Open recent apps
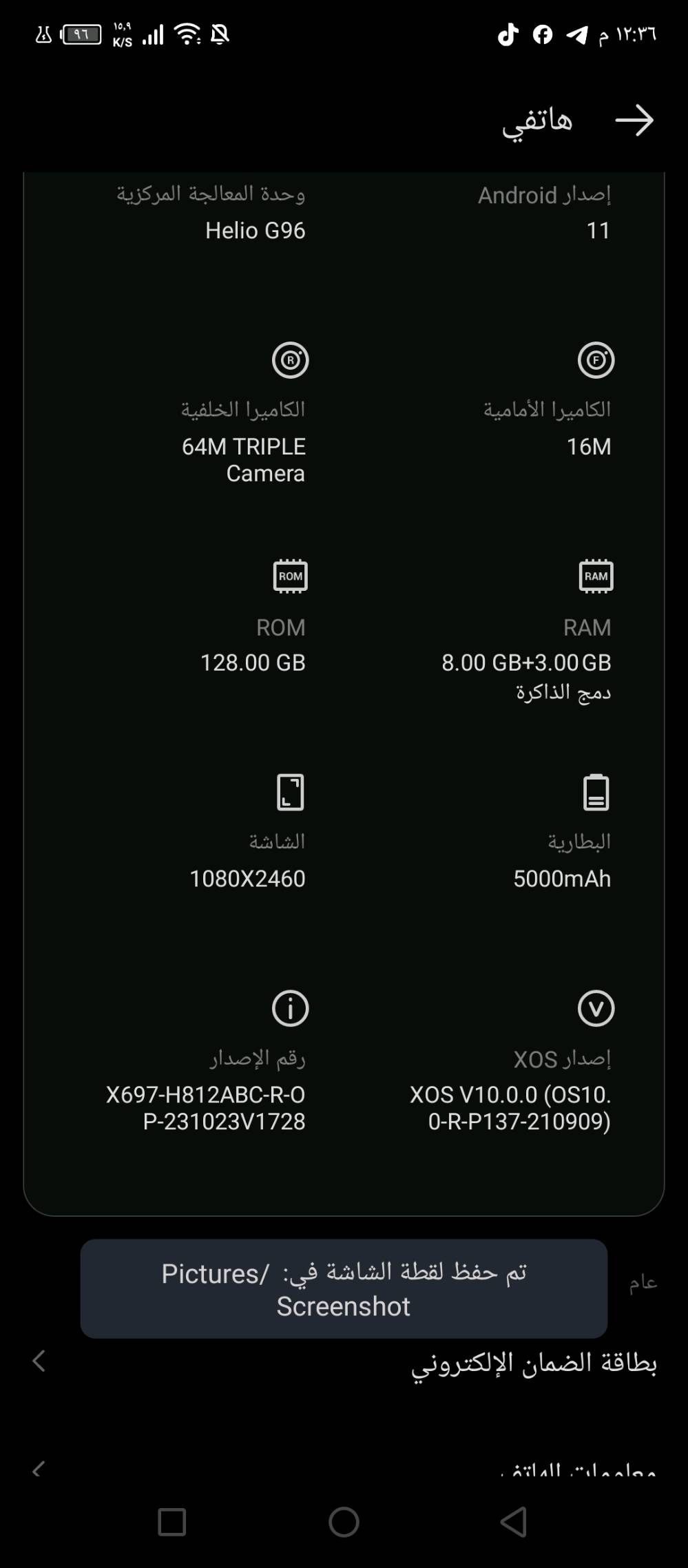 tap(172, 1522)
